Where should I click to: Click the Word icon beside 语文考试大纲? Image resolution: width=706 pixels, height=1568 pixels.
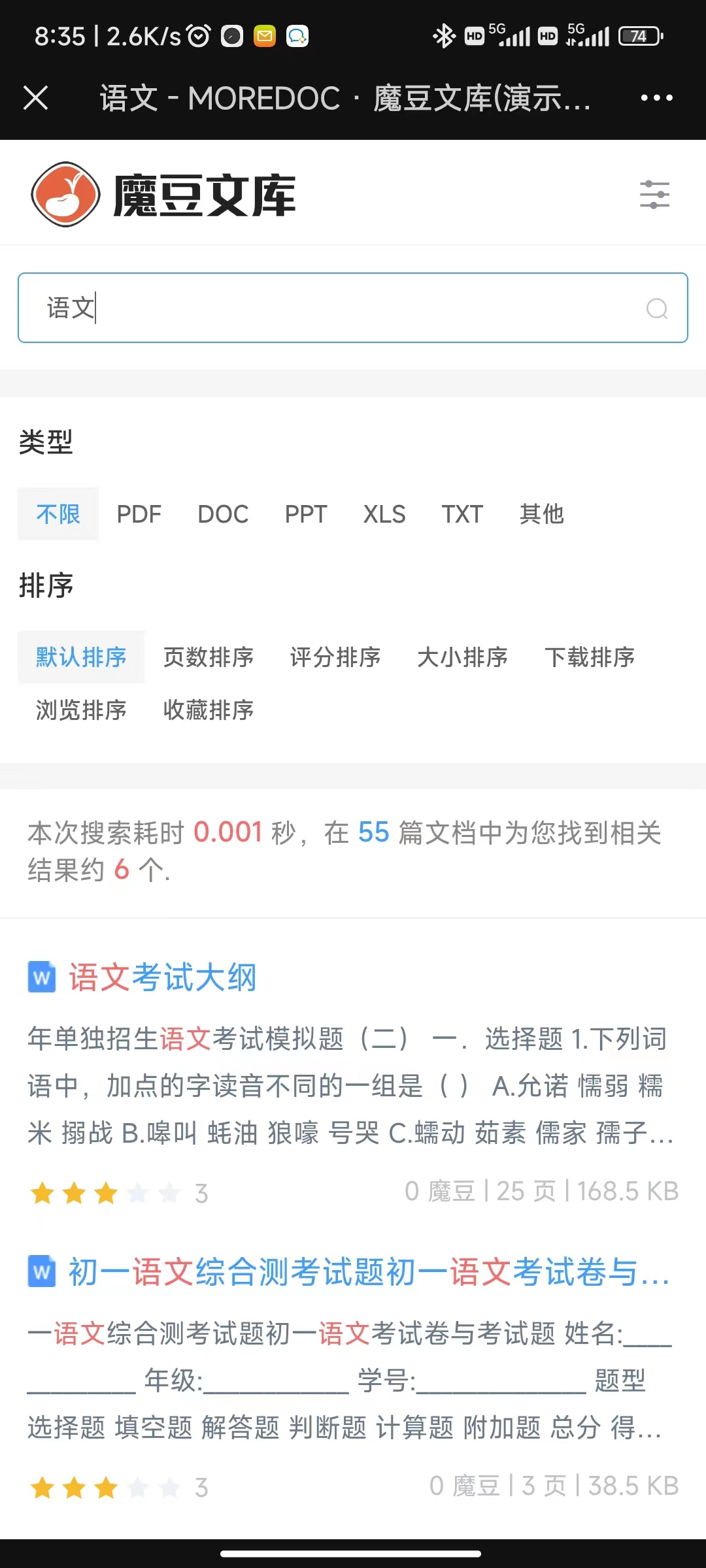coord(41,978)
